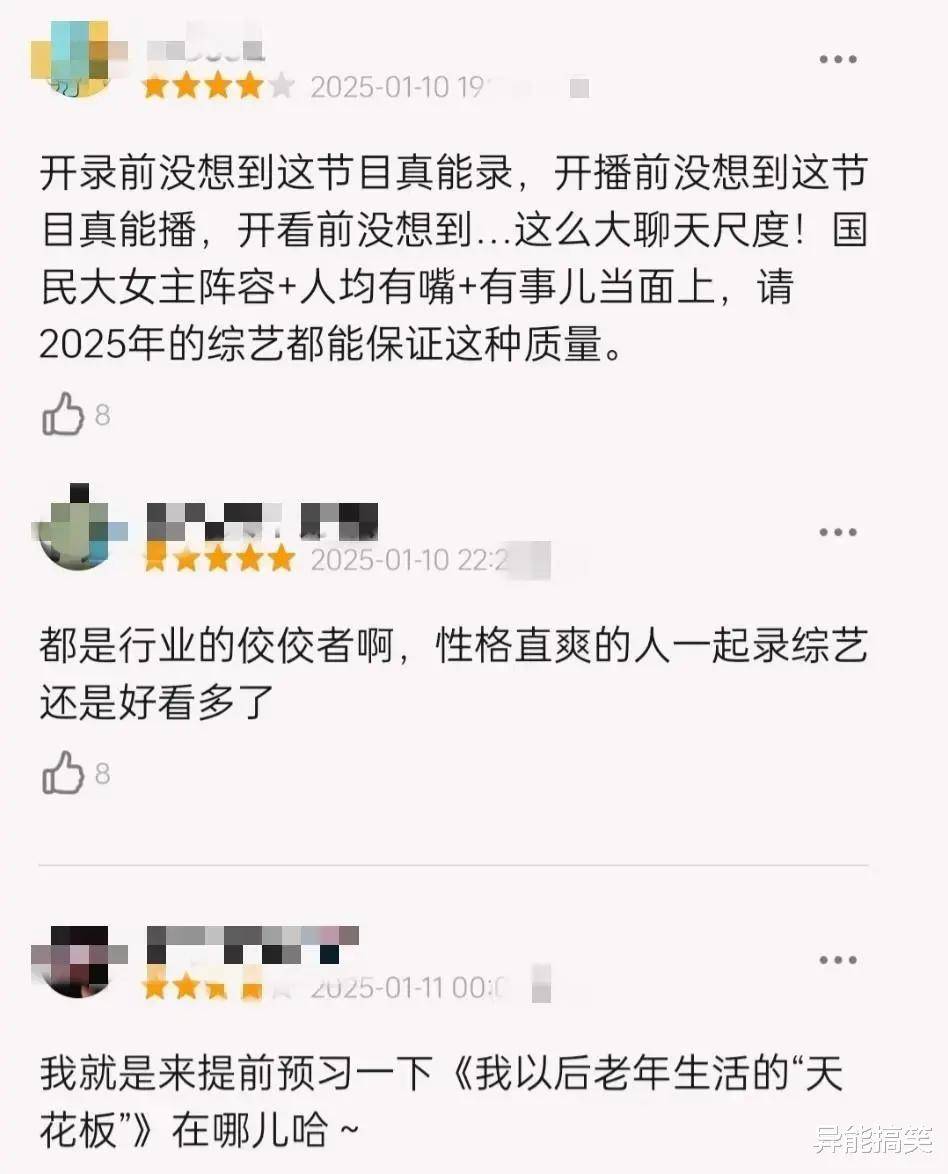
Task: Open overflow menu for the 2025-01-10 22 review
Action: pyautogui.click(x=838, y=532)
